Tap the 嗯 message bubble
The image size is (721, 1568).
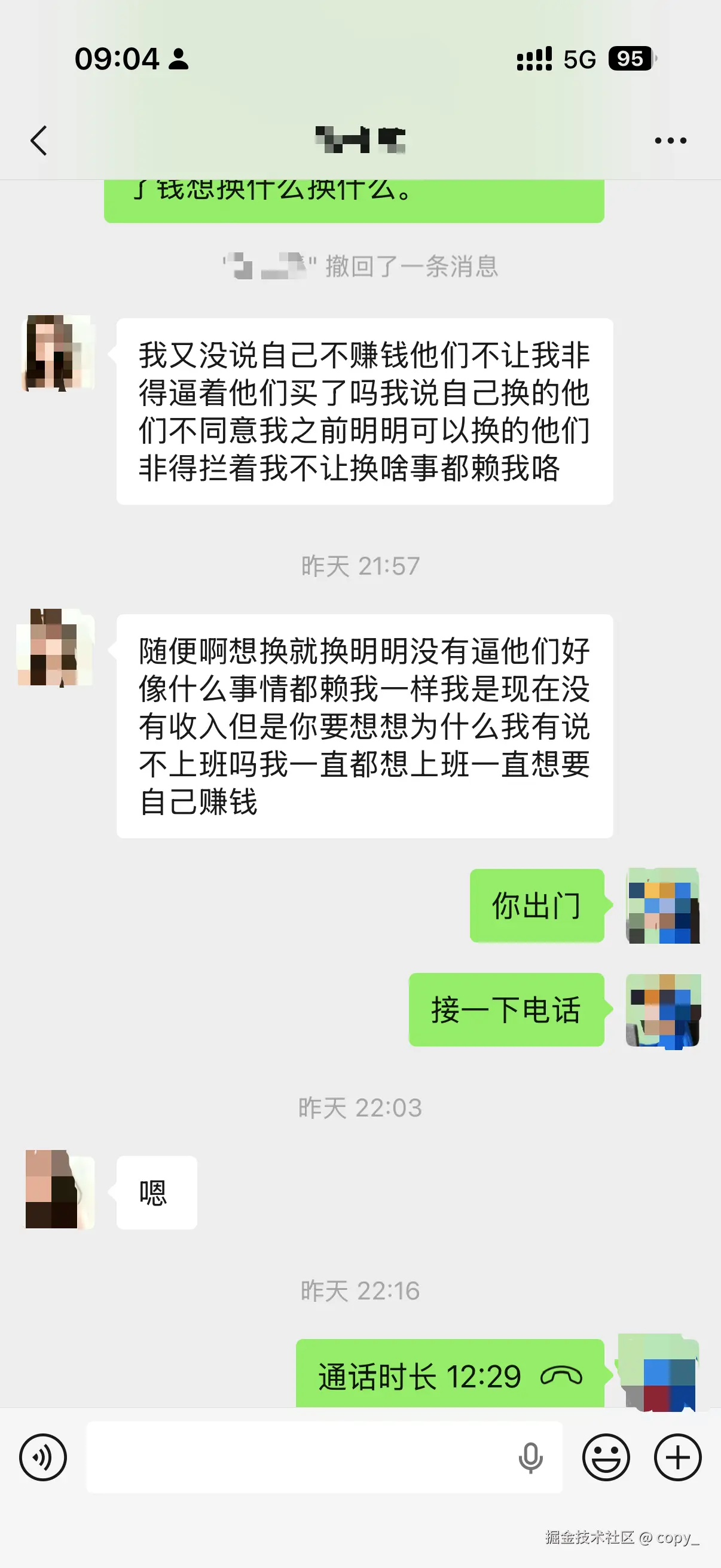click(157, 1192)
